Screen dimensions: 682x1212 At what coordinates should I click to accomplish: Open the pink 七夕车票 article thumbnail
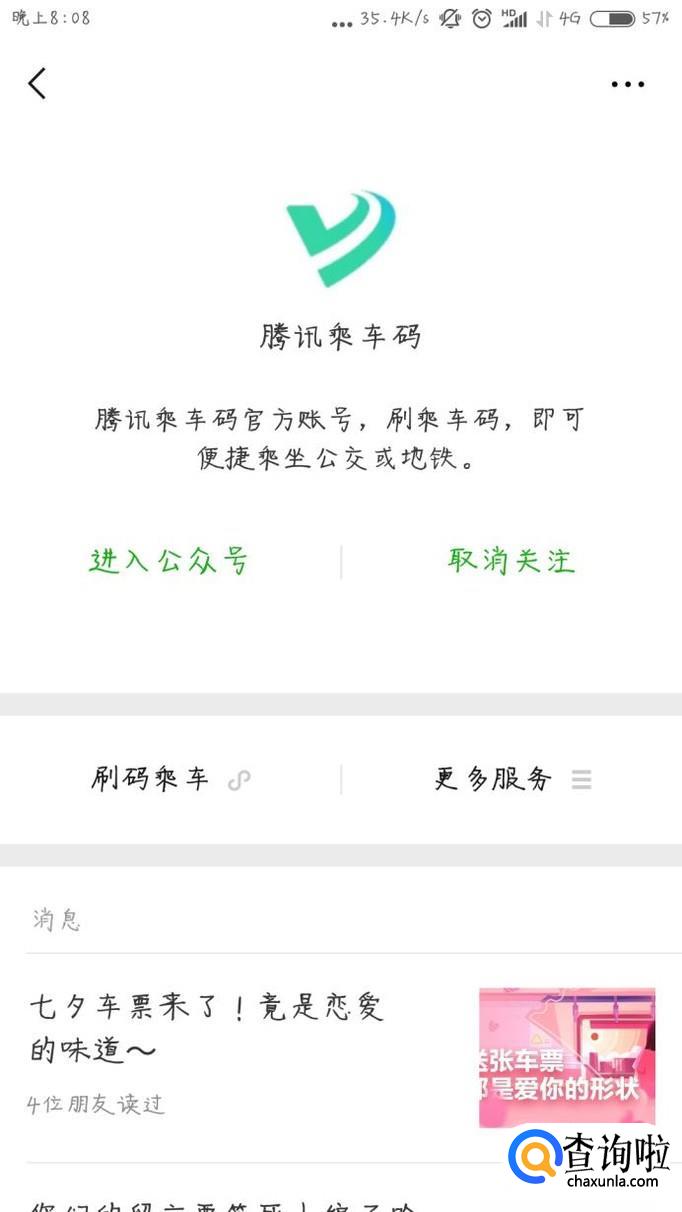(566, 1056)
